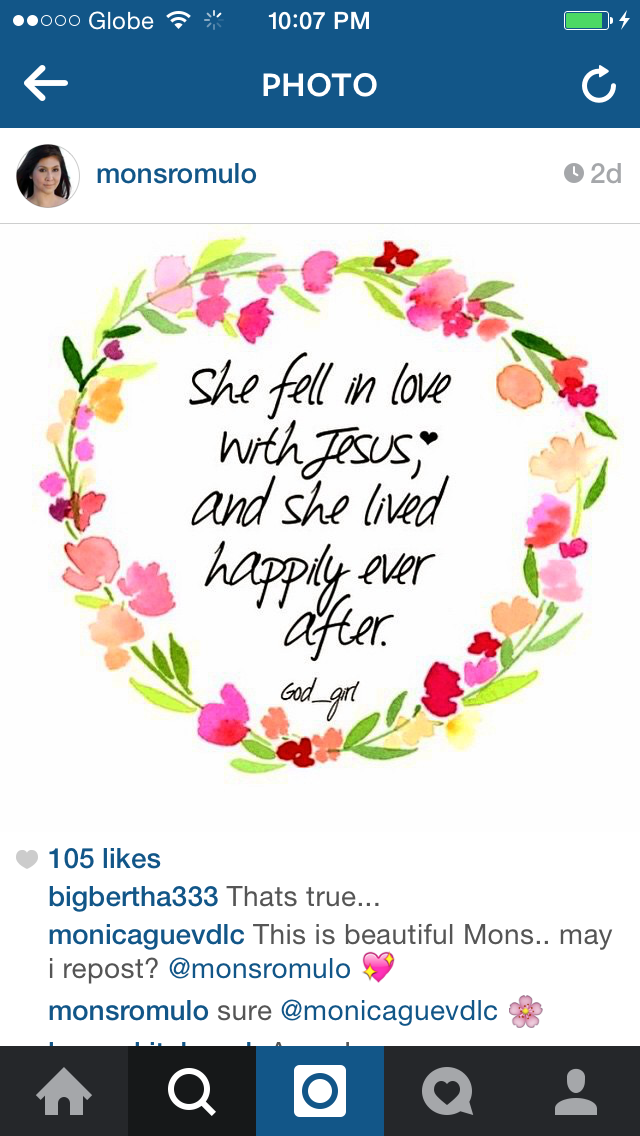
Task: Switch to the Home tab
Action: click(x=64, y=1091)
